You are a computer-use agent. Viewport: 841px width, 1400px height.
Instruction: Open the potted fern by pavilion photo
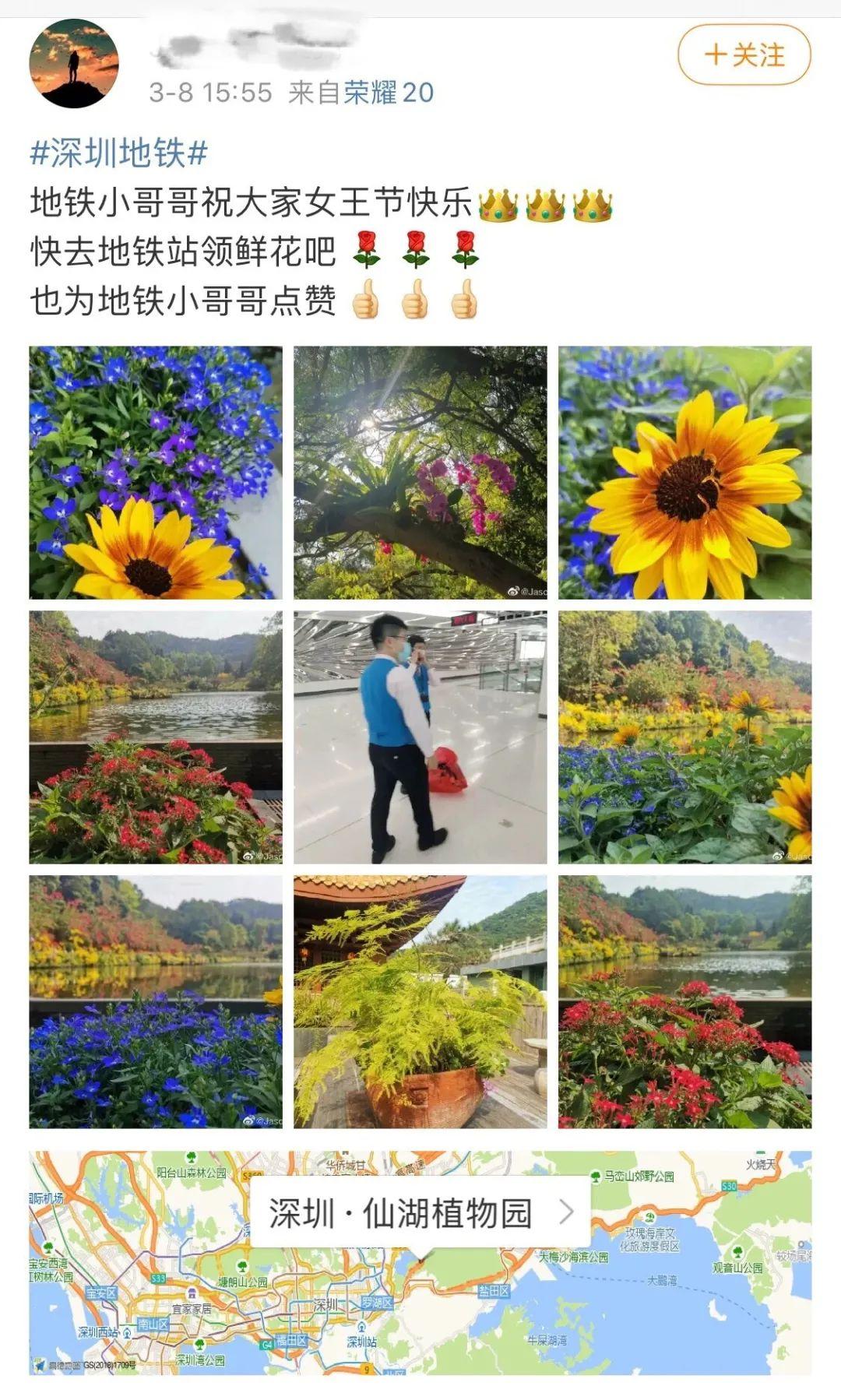coord(420,1001)
